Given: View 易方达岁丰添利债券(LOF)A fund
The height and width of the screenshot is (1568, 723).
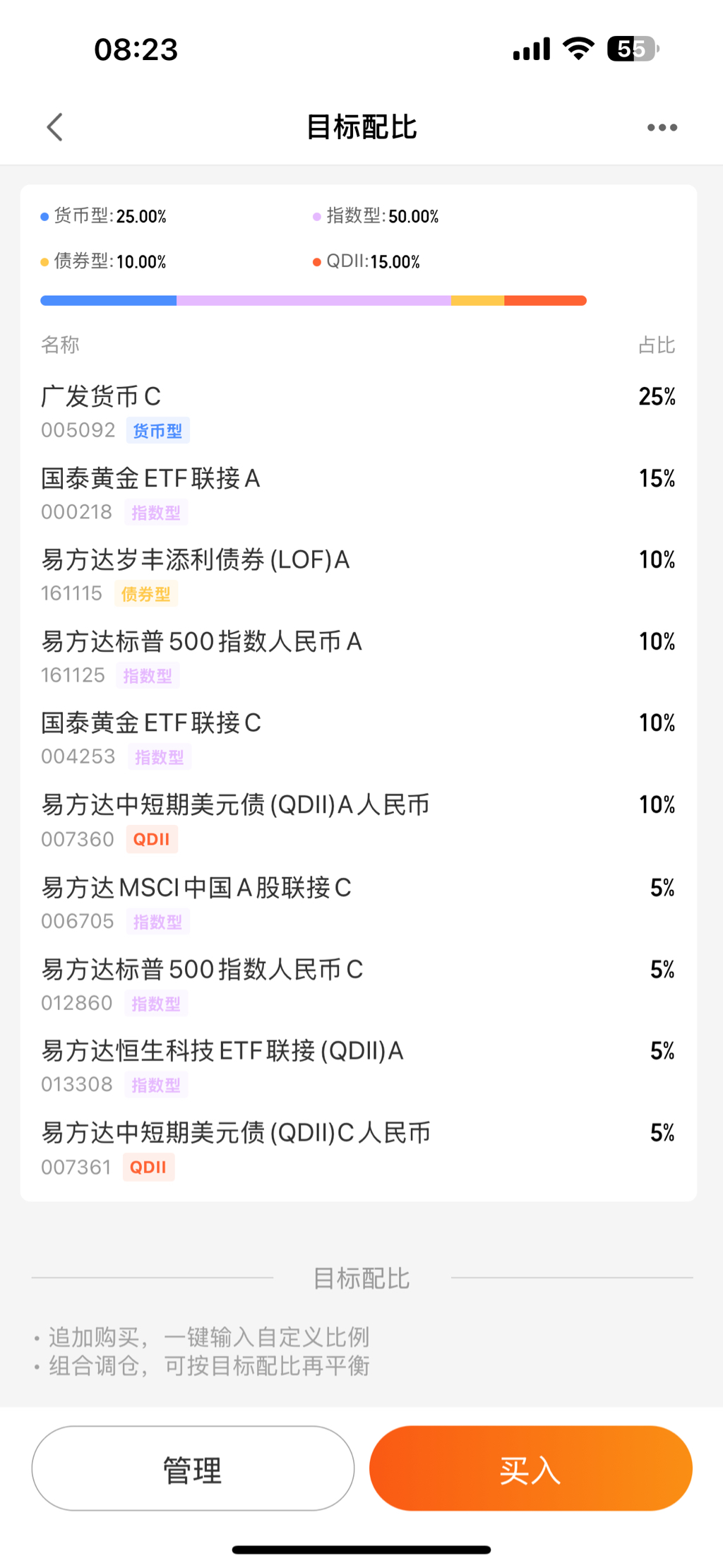Looking at the screenshot, I should pyautogui.click(x=196, y=560).
